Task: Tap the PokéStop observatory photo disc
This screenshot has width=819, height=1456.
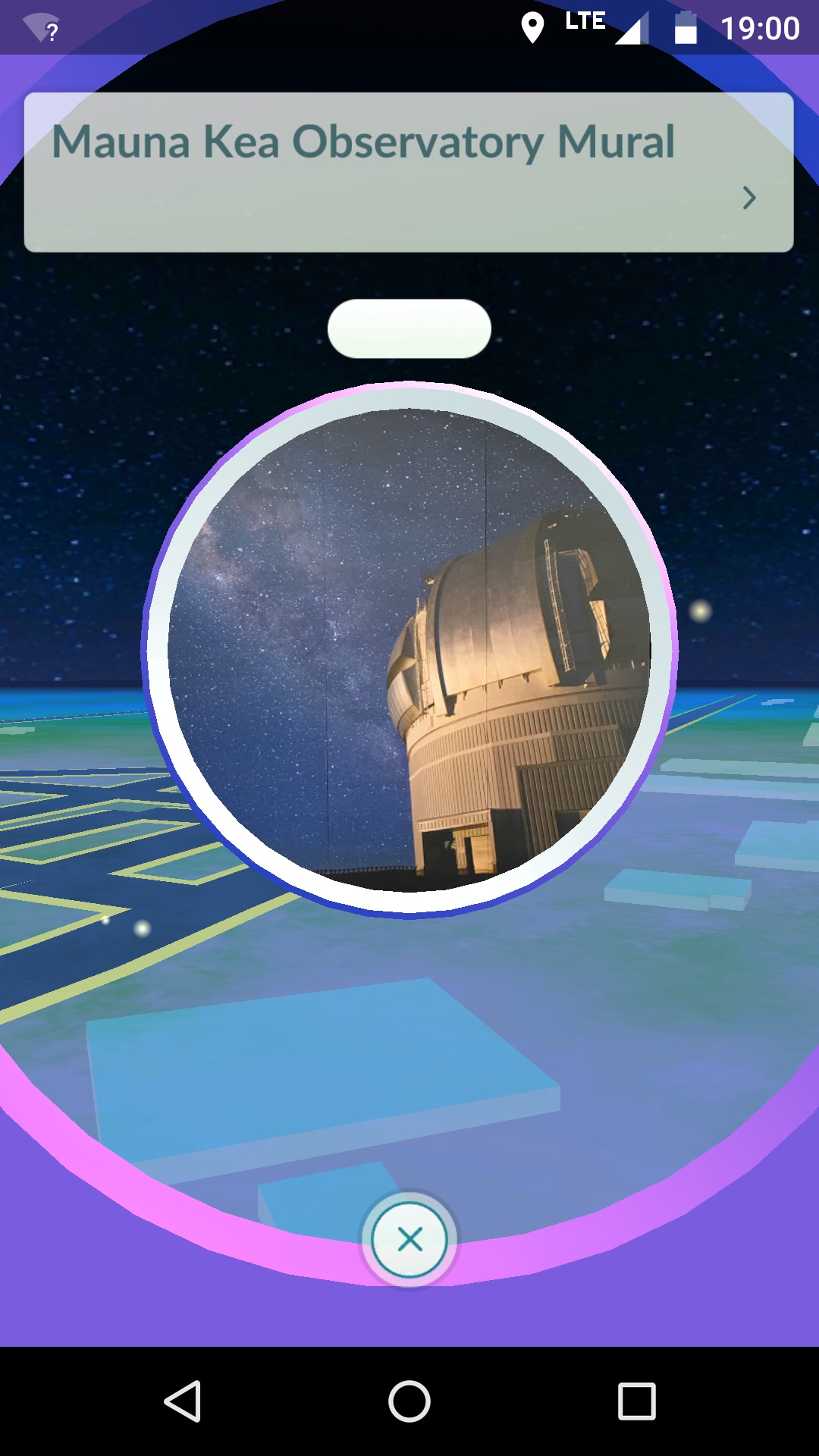Action: (x=409, y=650)
